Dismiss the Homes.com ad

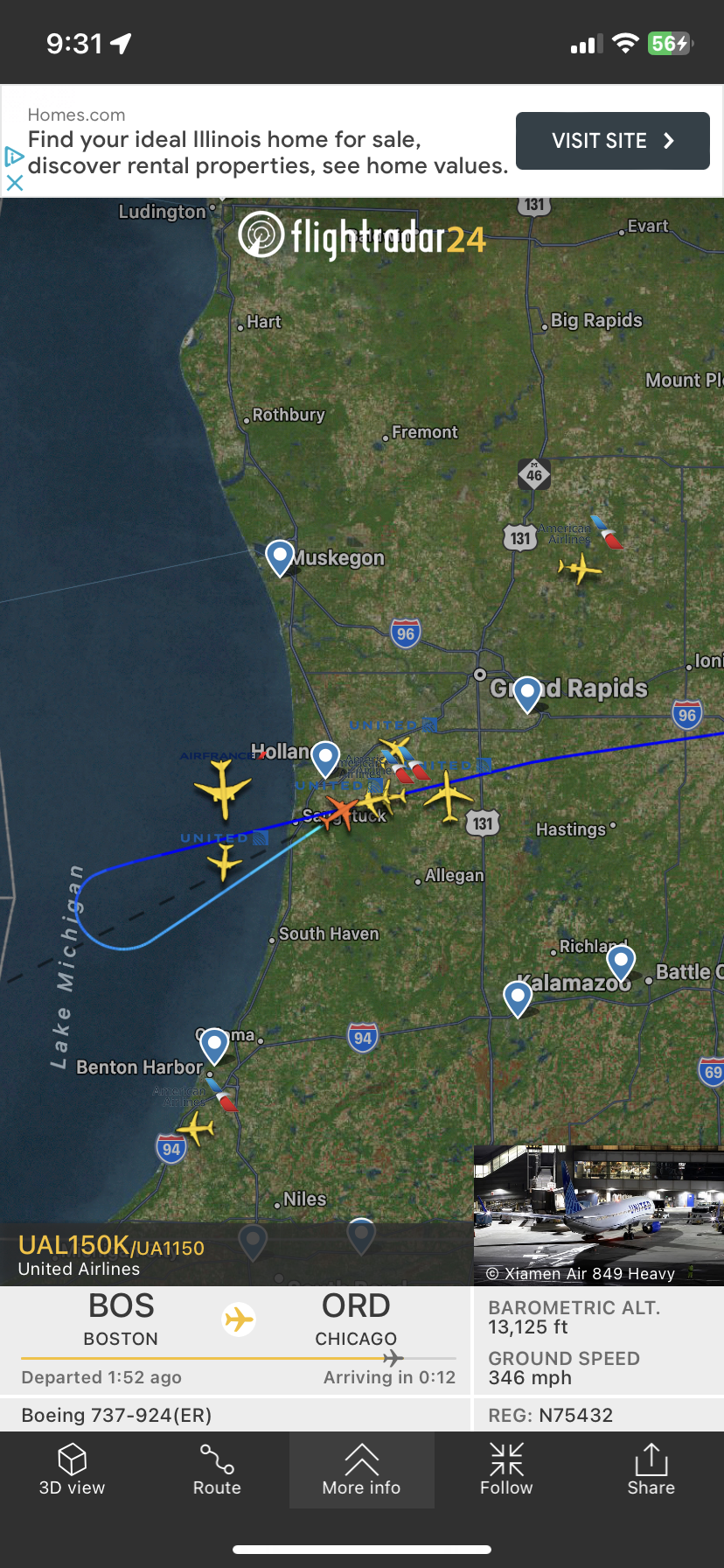click(14, 183)
